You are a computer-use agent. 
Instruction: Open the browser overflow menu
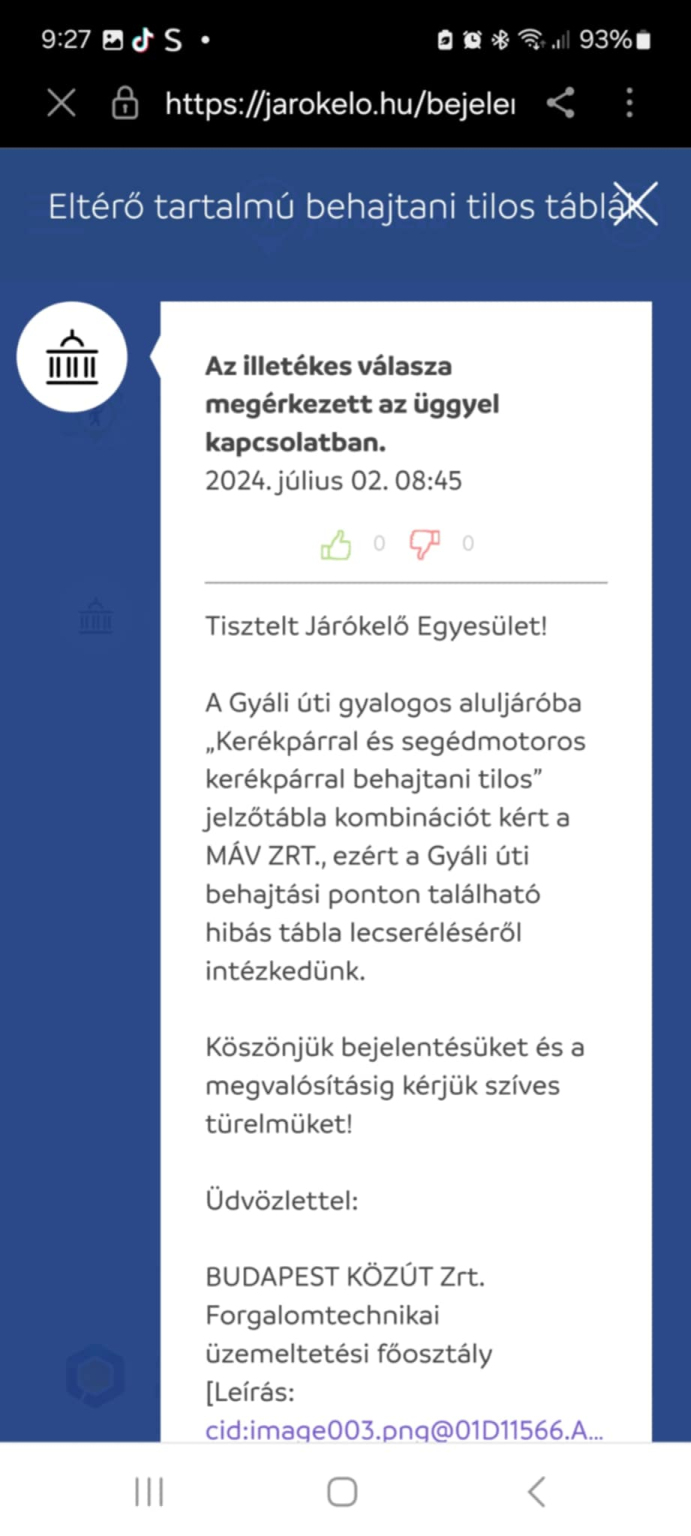(629, 102)
